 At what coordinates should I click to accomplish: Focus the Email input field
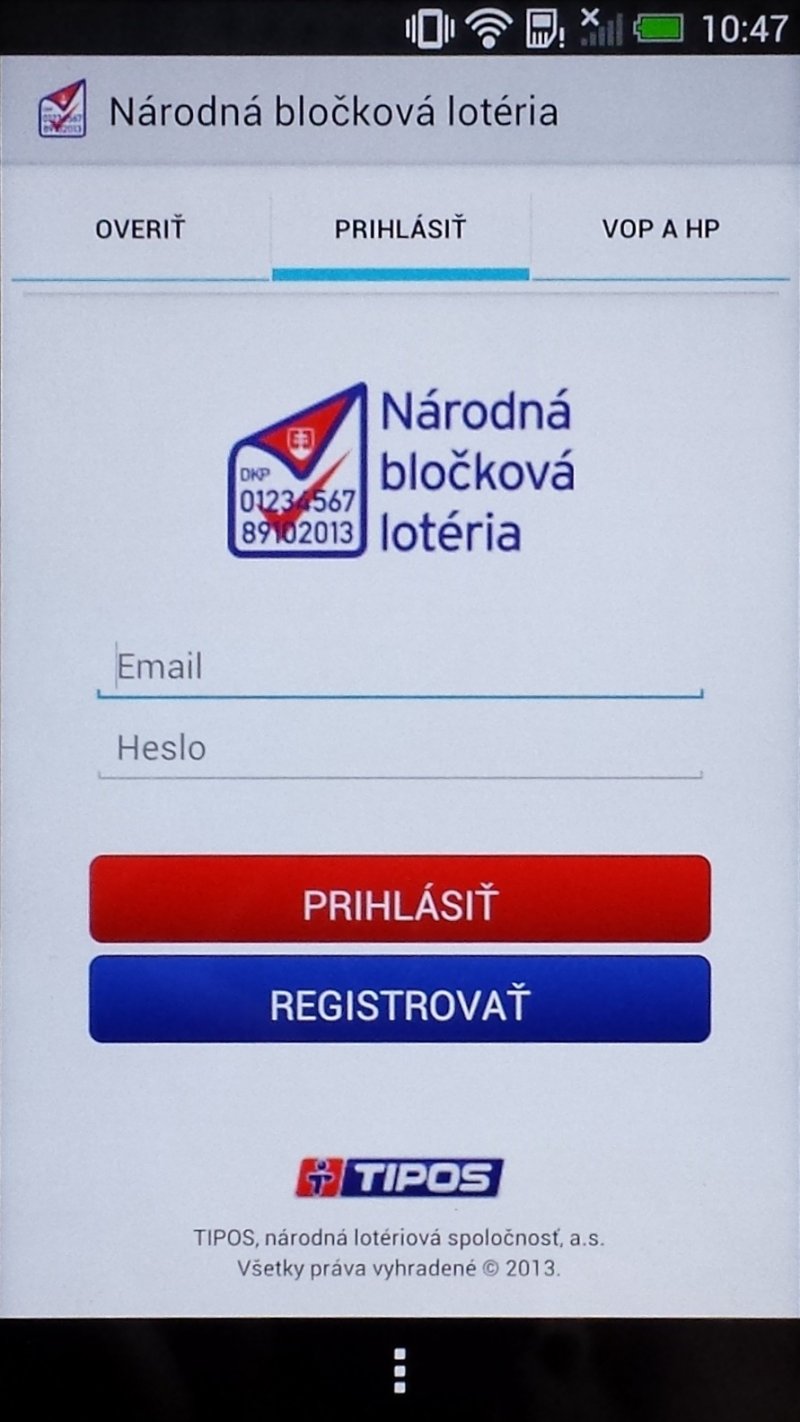[x=400, y=667]
